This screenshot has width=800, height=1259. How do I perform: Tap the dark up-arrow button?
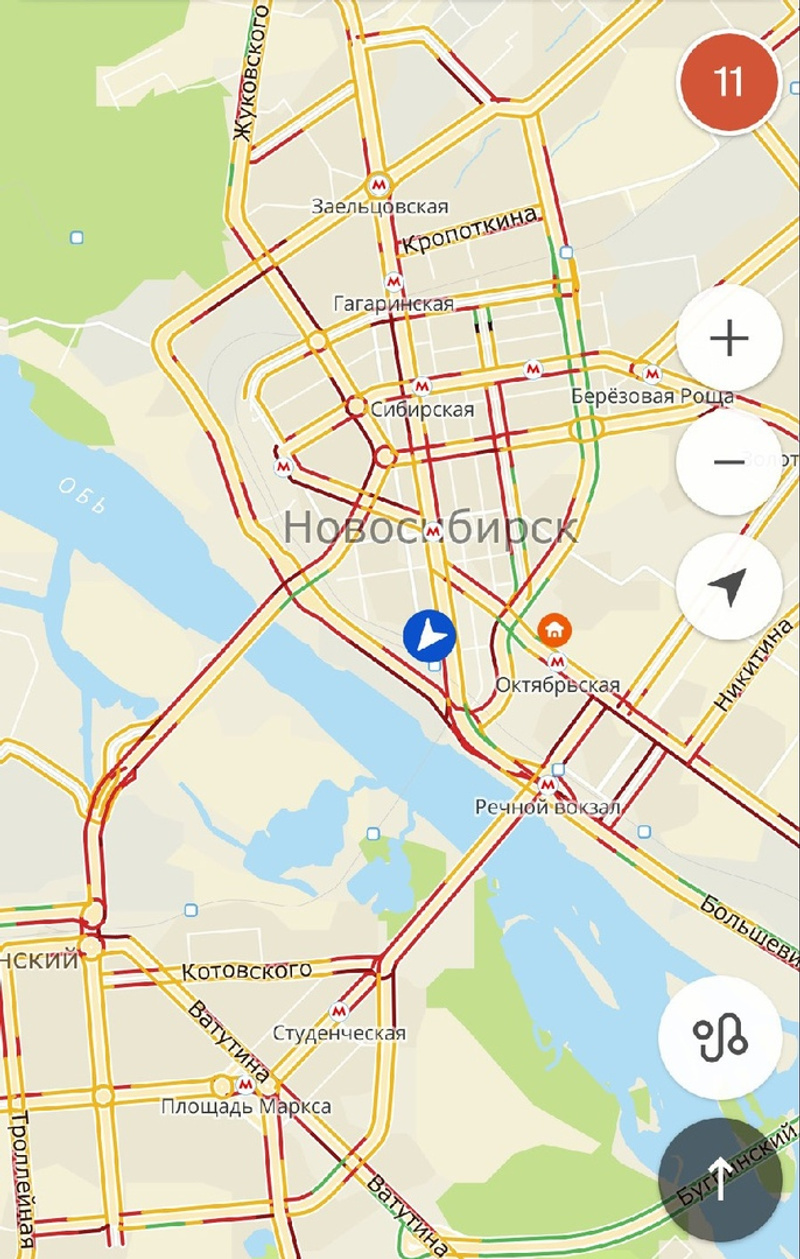point(720,1180)
